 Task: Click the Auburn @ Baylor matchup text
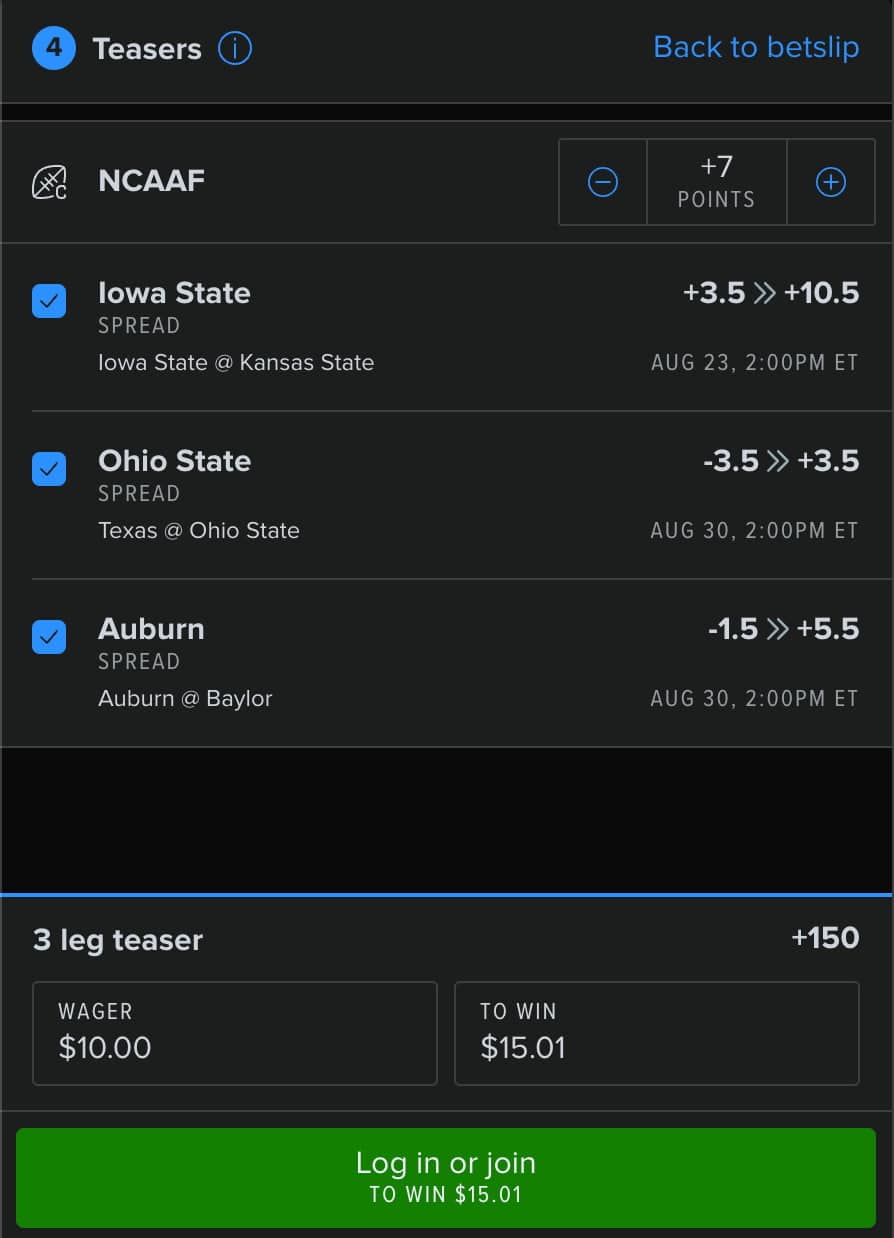coord(186,699)
